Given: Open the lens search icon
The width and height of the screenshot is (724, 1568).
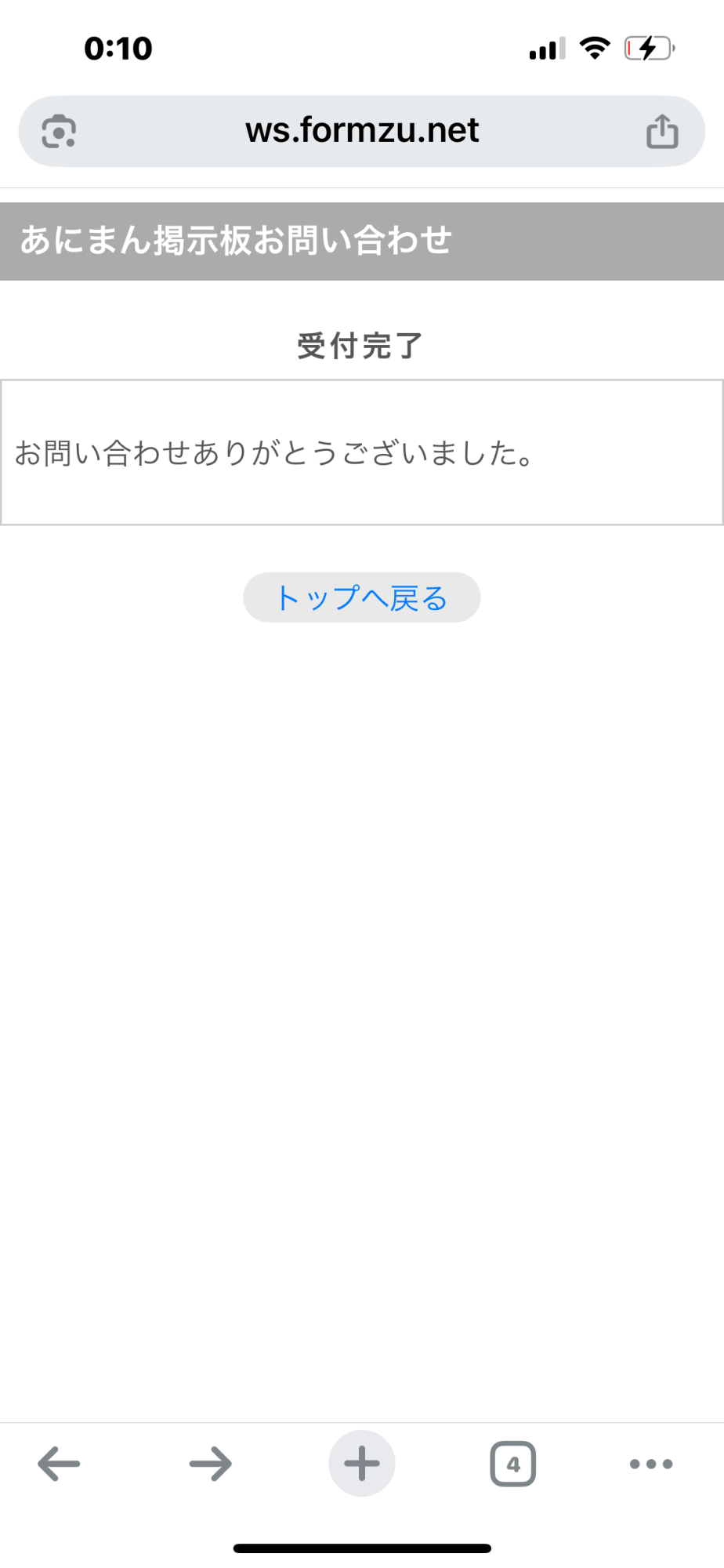Looking at the screenshot, I should 59,131.
